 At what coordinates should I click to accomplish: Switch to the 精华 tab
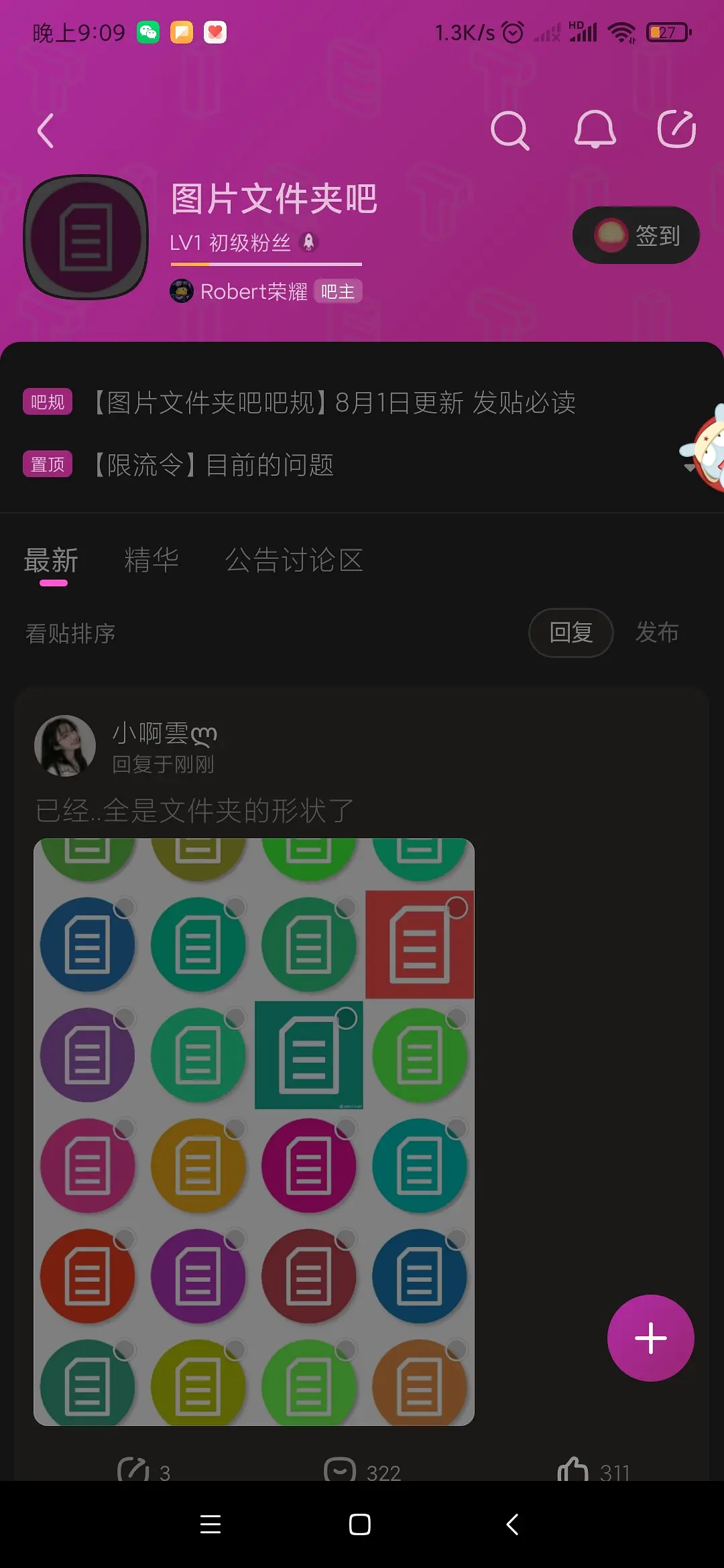coord(152,560)
